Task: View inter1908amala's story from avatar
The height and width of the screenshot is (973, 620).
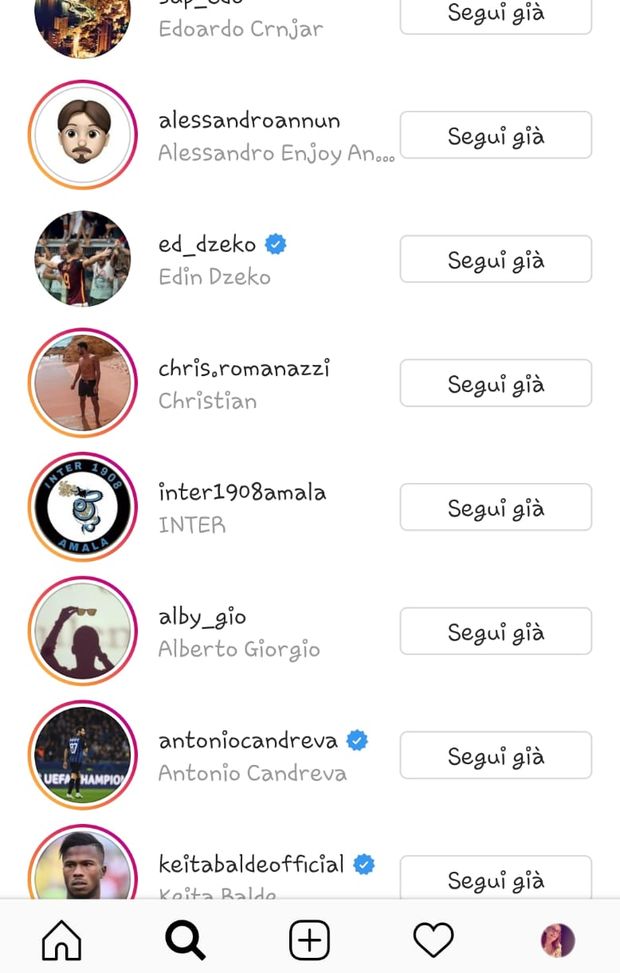Action: [82, 507]
